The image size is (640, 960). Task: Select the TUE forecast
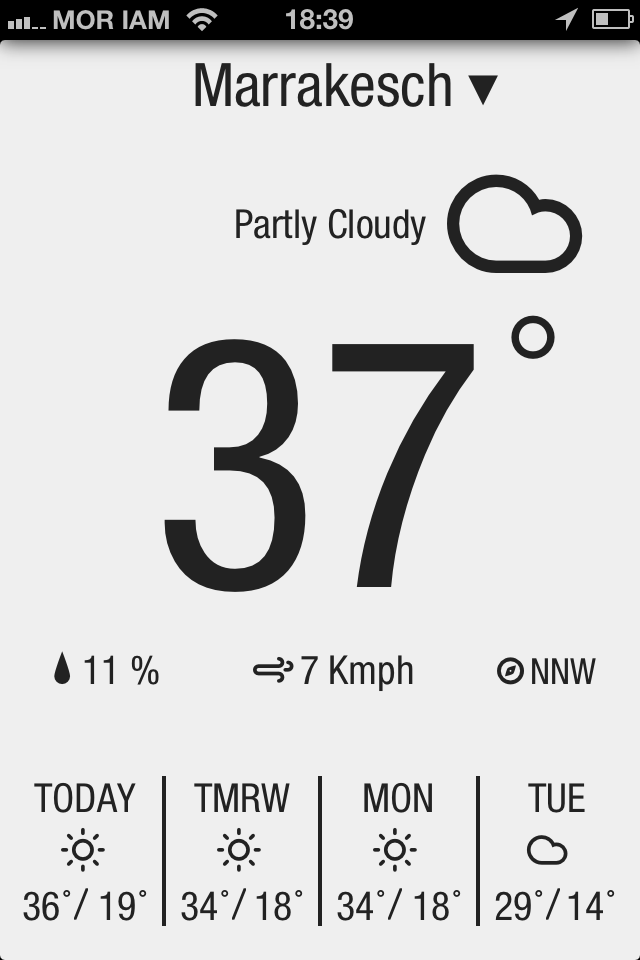coord(555,852)
